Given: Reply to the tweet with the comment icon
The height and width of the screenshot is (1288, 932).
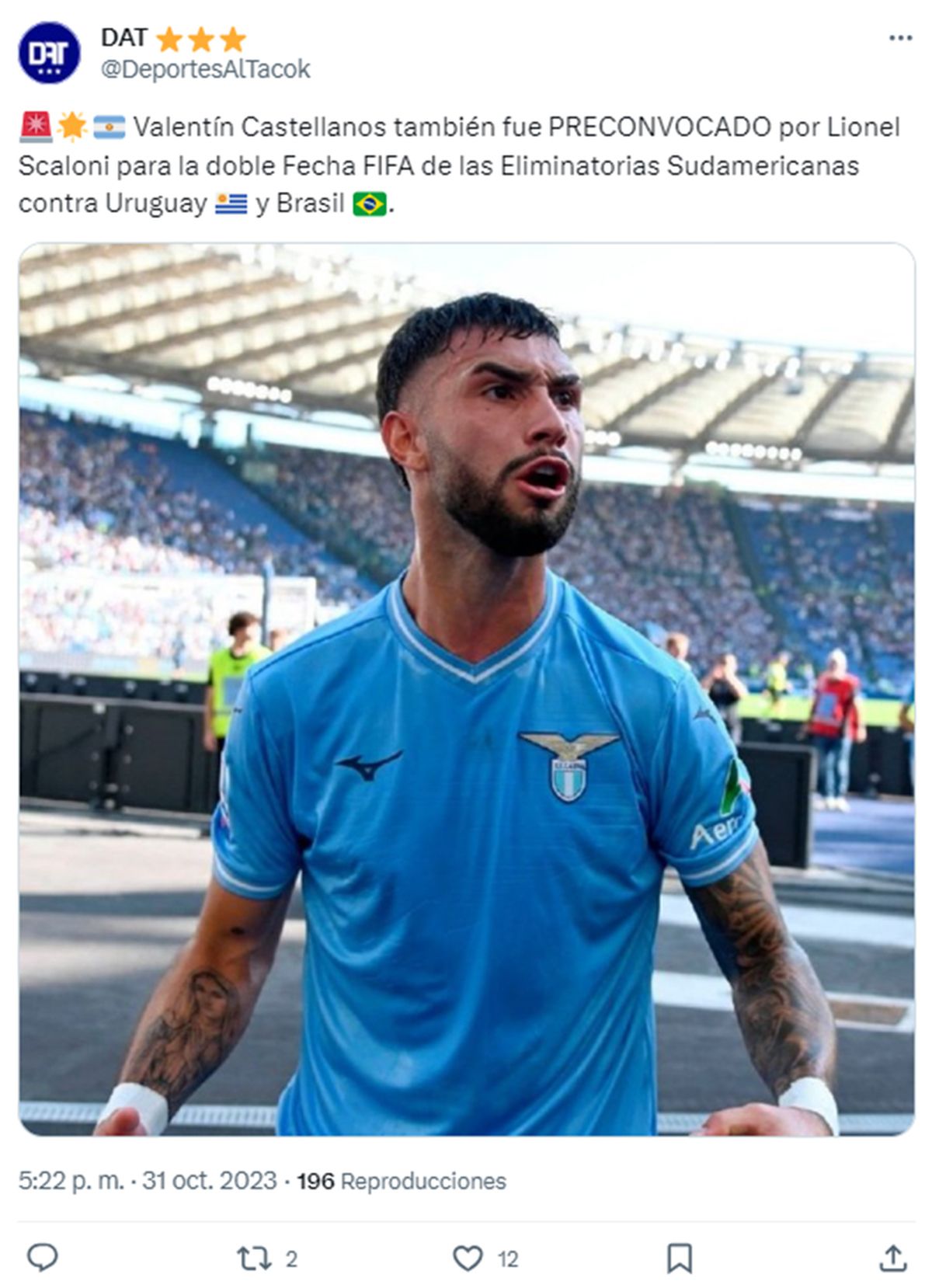Looking at the screenshot, I should click(x=43, y=1258).
